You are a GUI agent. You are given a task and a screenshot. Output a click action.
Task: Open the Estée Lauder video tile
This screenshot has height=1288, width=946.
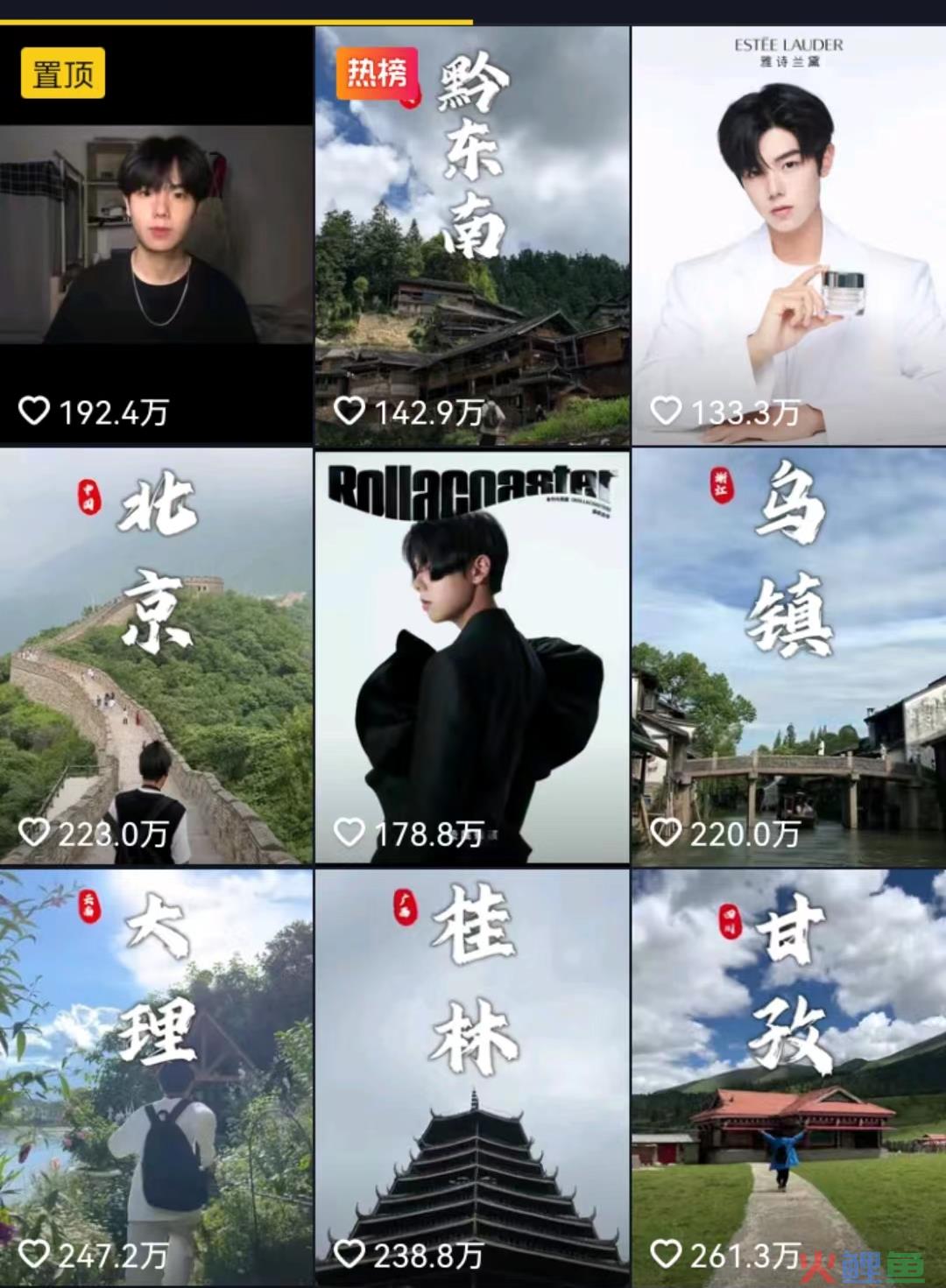tap(788, 236)
